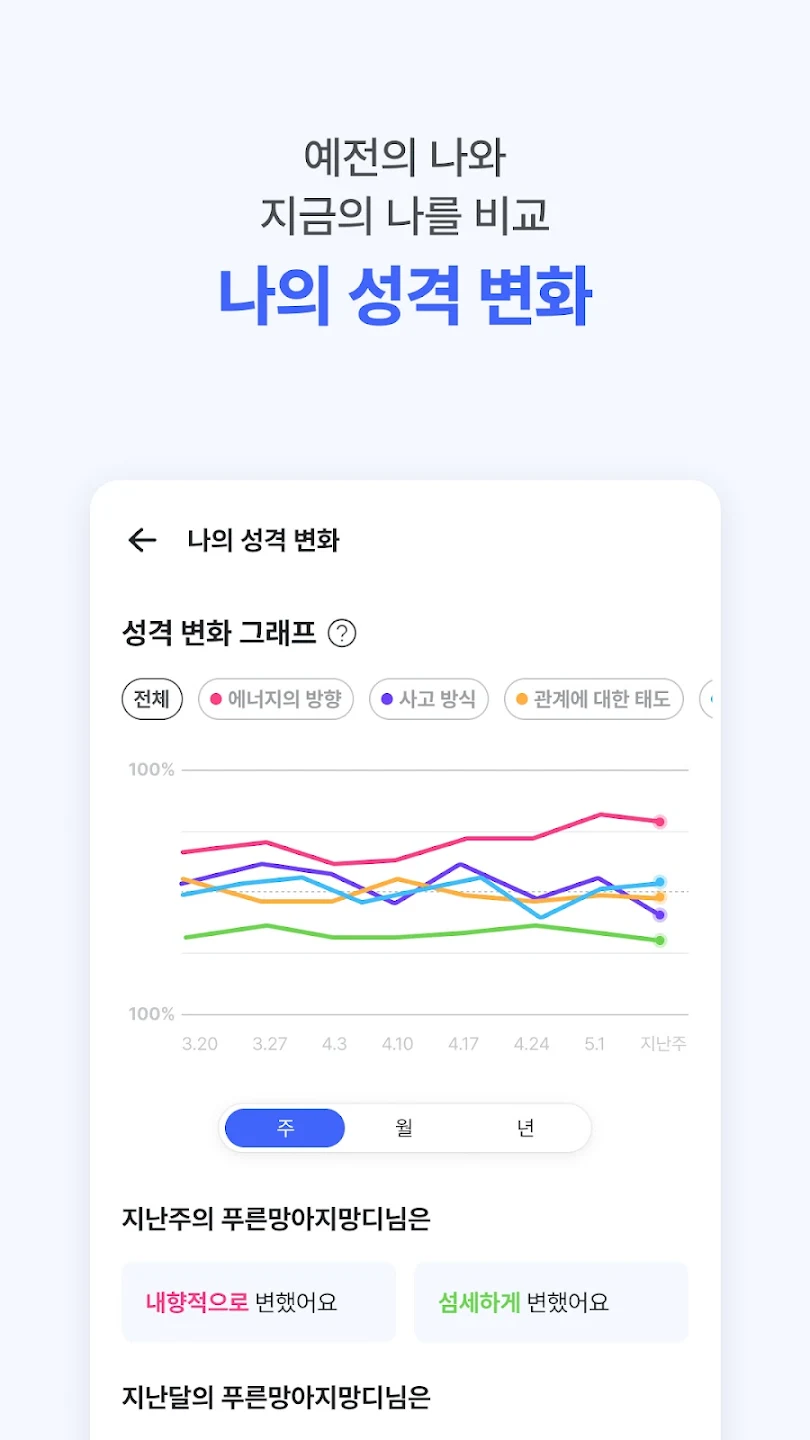Open the 섬세하게 변했어요 result card
This screenshot has width=810, height=1440.
[x=551, y=1302]
